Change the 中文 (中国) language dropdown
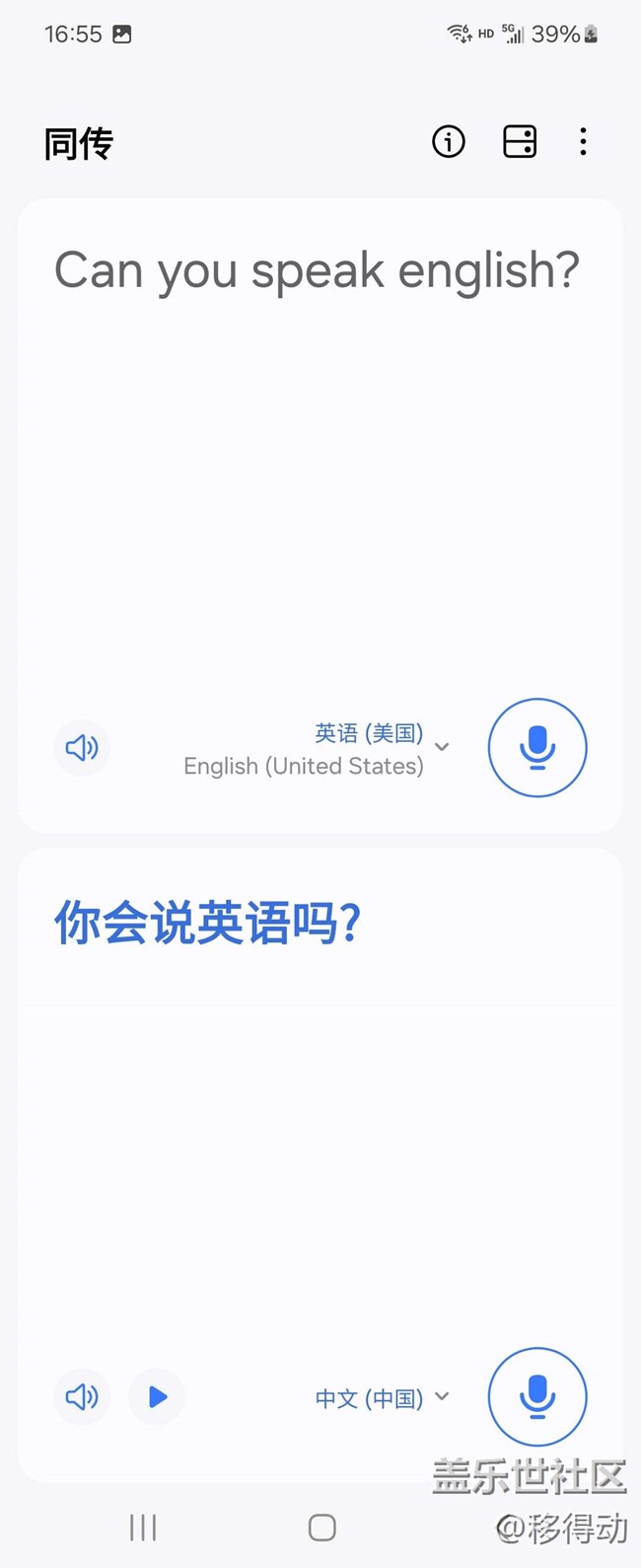This screenshot has height=1568, width=641. [x=383, y=1397]
